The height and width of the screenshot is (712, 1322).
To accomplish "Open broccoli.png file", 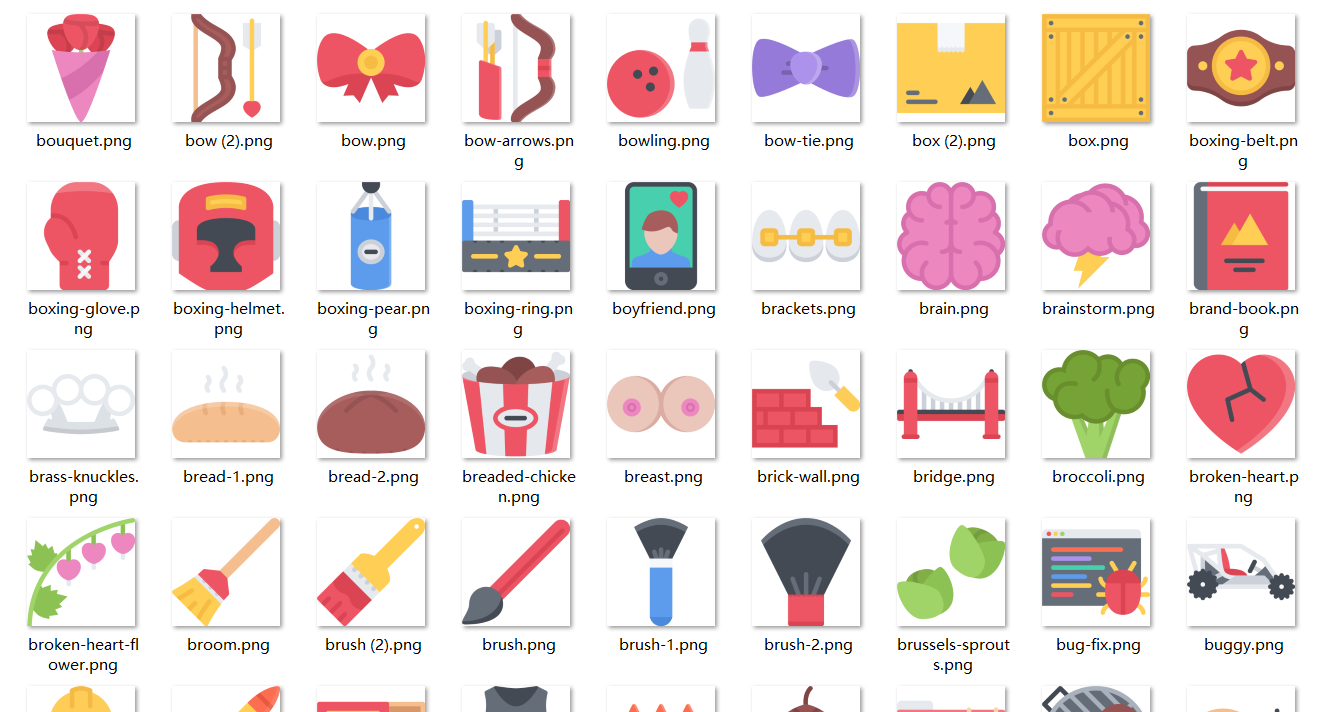I will [x=1096, y=404].
